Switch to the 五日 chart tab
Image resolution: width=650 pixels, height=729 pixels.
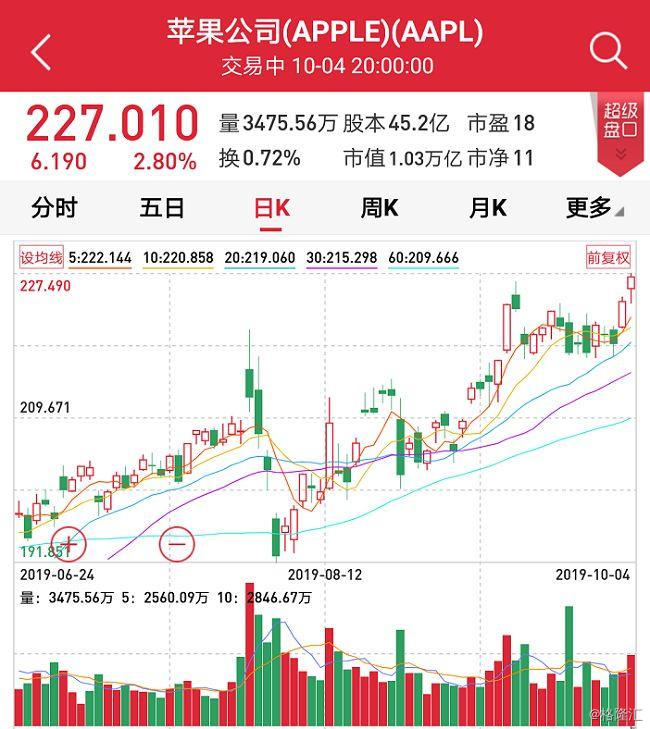coord(162,208)
